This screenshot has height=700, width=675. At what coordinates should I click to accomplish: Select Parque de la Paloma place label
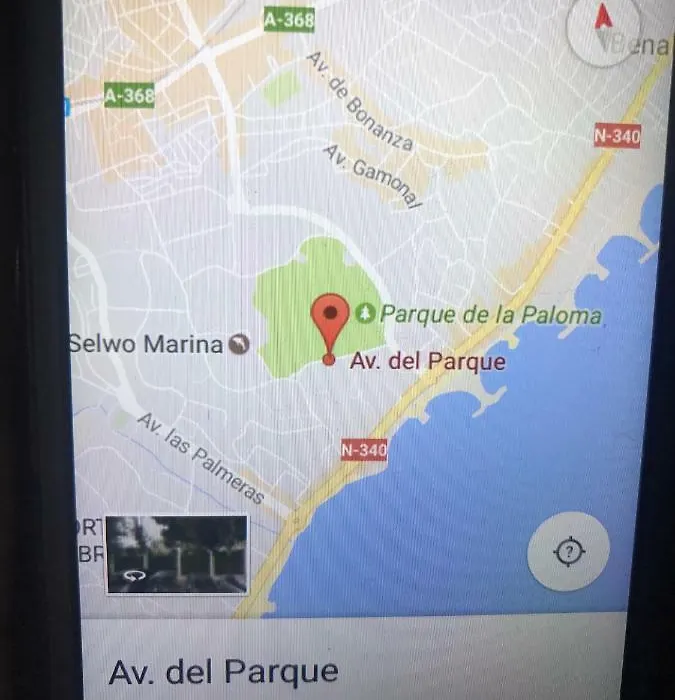tap(490, 316)
